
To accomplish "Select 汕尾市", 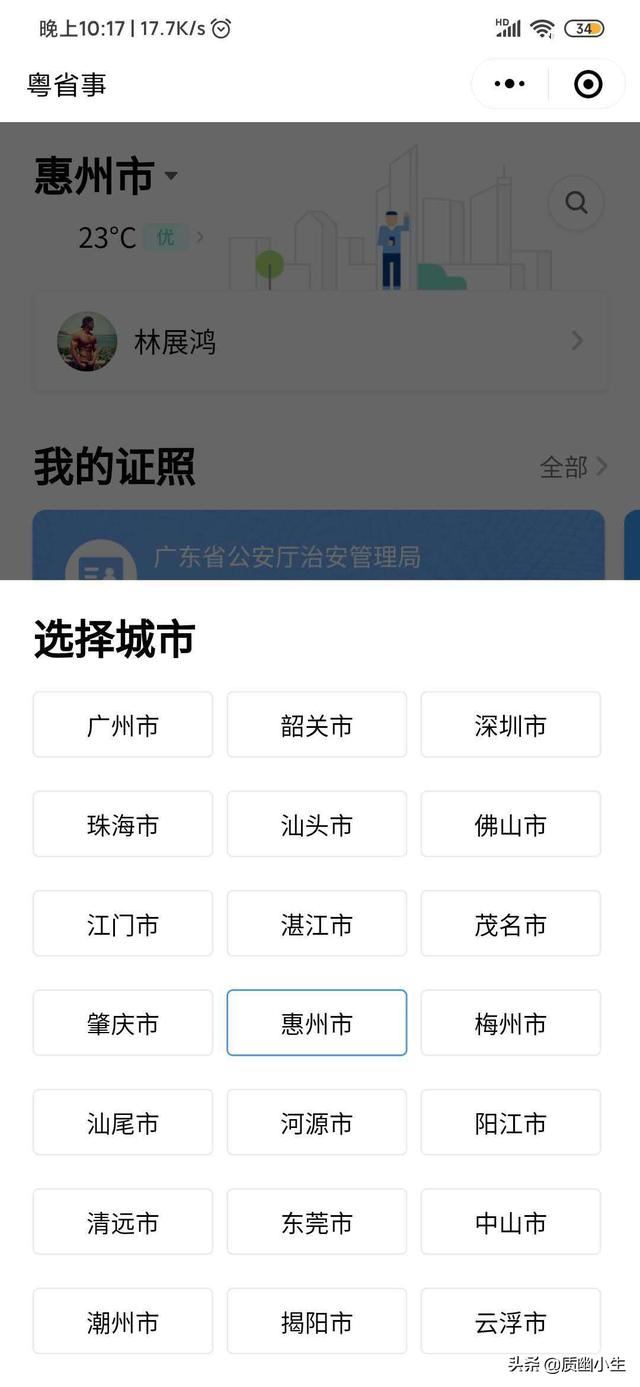I will click(x=123, y=1123).
